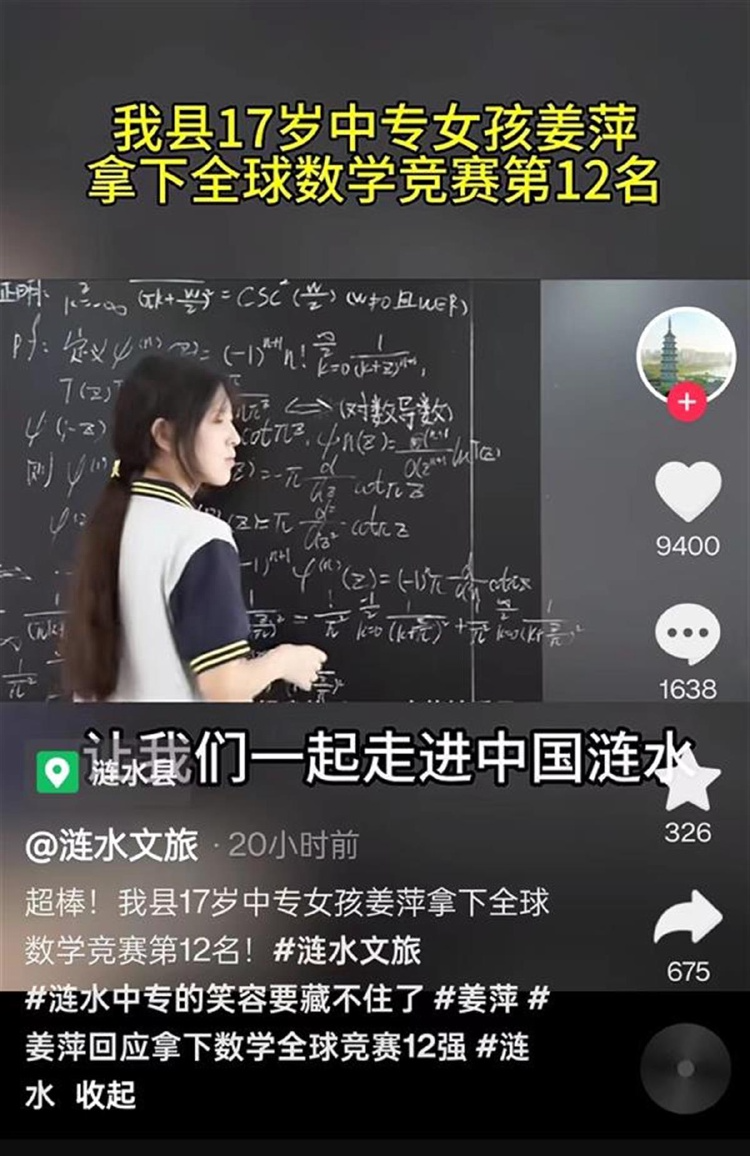Image resolution: width=750 pixels, height=1156 pixels.
Task: Open the 涟水文旅 profile avatar
Action: pos(687,352)
